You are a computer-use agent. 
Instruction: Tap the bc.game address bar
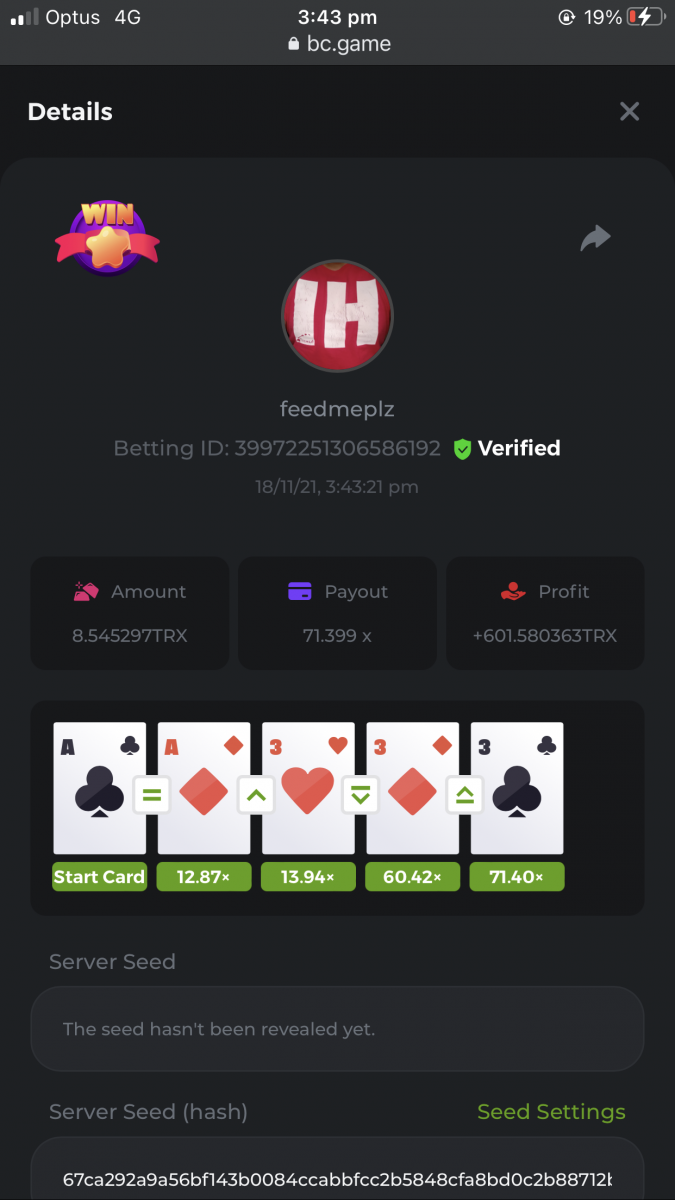[338, 44]
